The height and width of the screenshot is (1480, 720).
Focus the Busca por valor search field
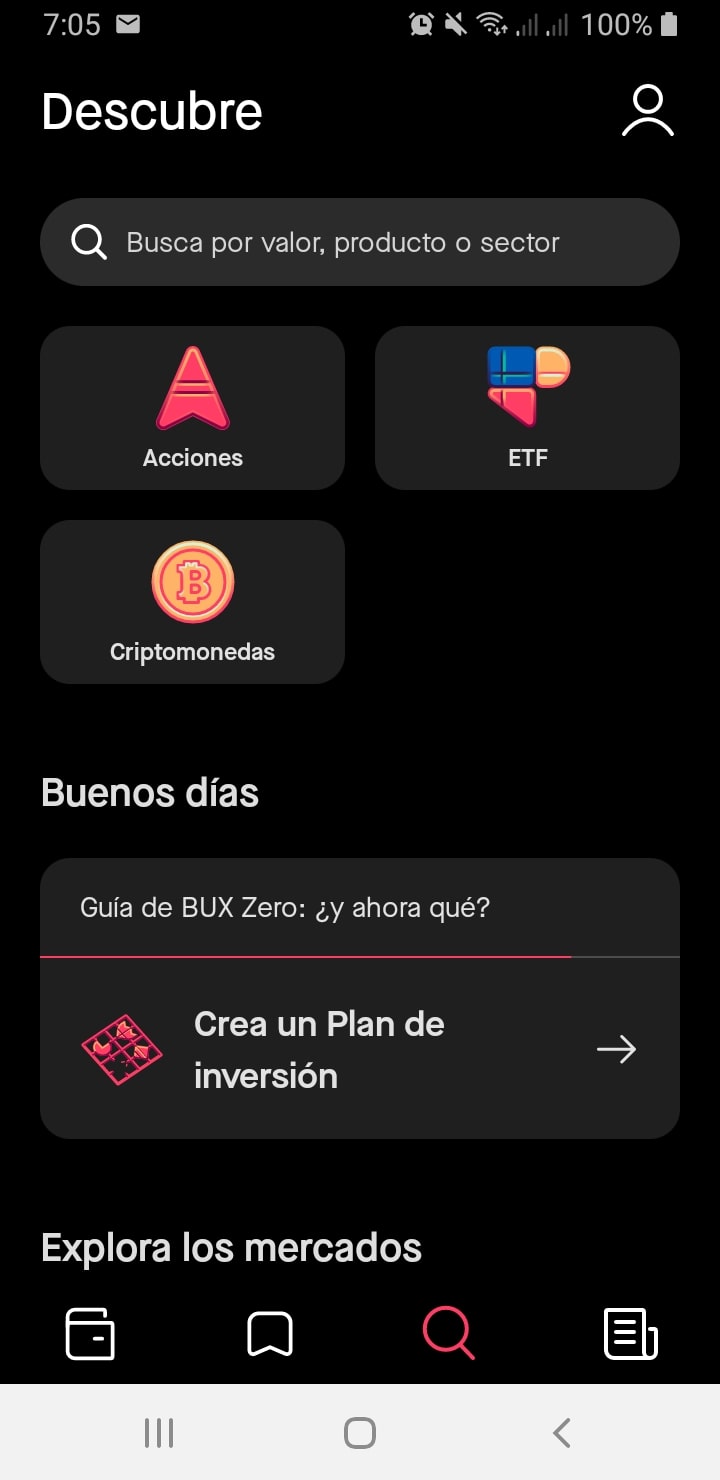340,241
